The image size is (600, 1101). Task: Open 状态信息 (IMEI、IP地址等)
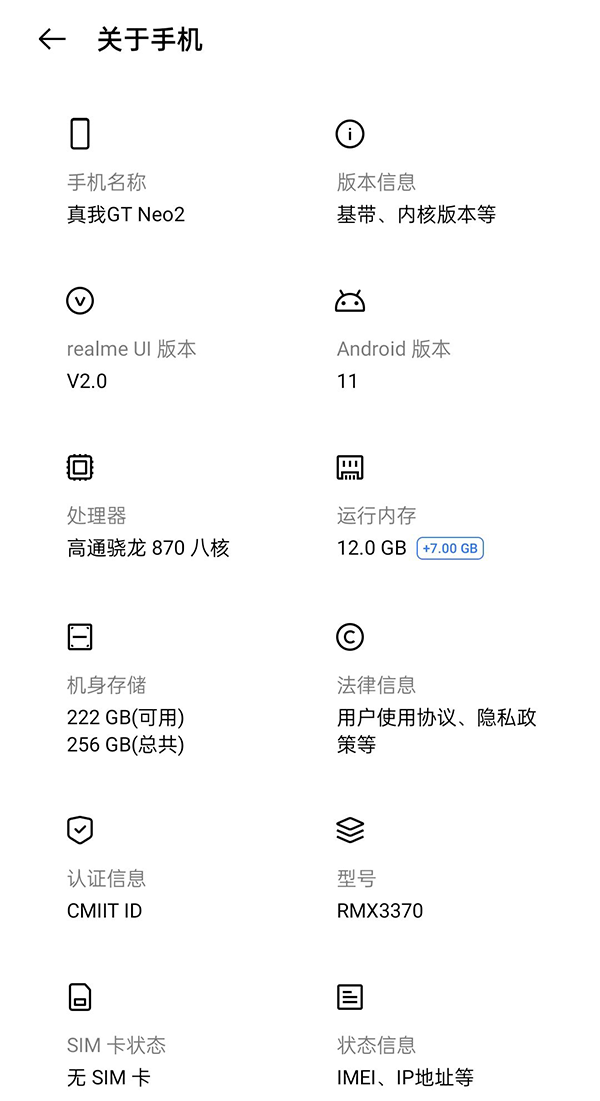coord(405,1061)
